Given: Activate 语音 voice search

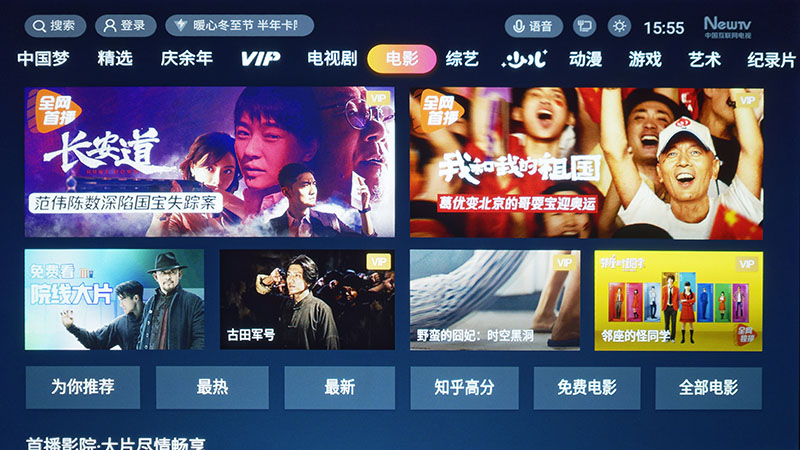Looking at the screenshot, I should pyautogui.click(x=532, y=27).
